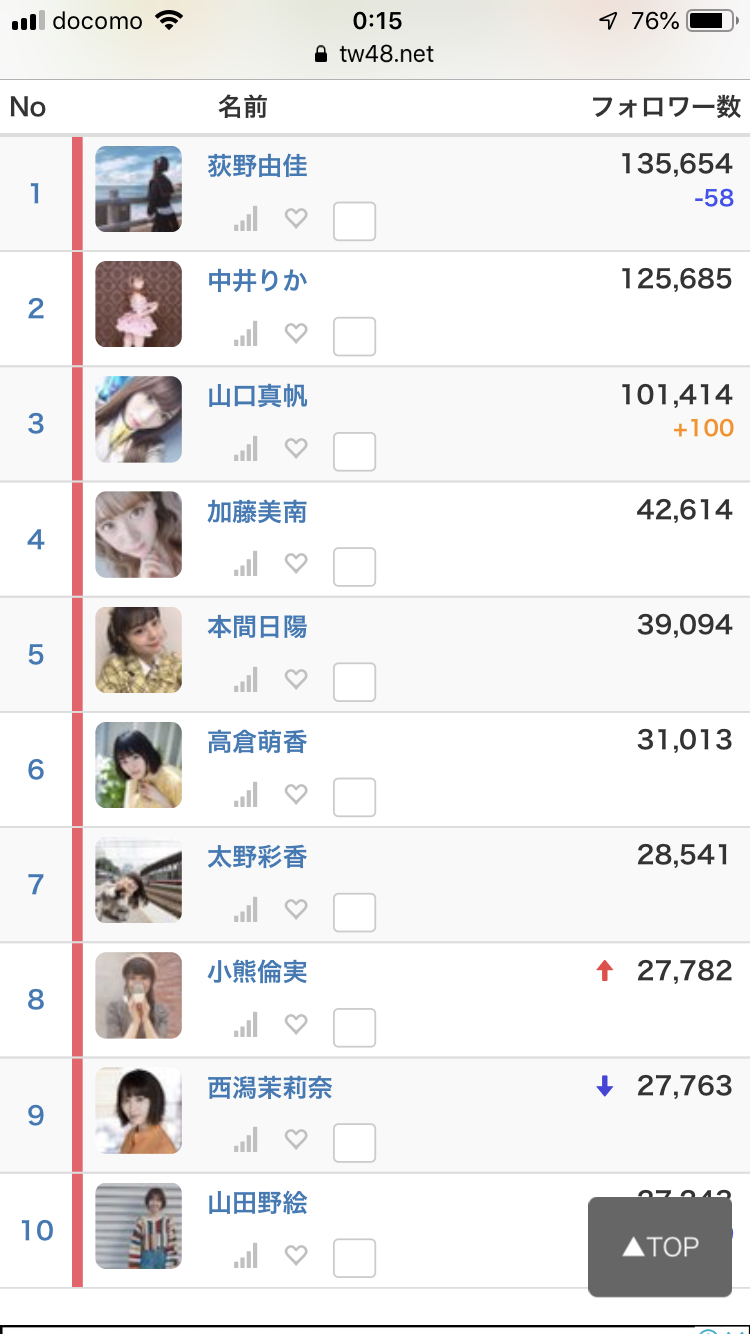This screenshot has height=1334, width=750.
Task: Tap the name link 太野彩香
Action: point(257,857)
